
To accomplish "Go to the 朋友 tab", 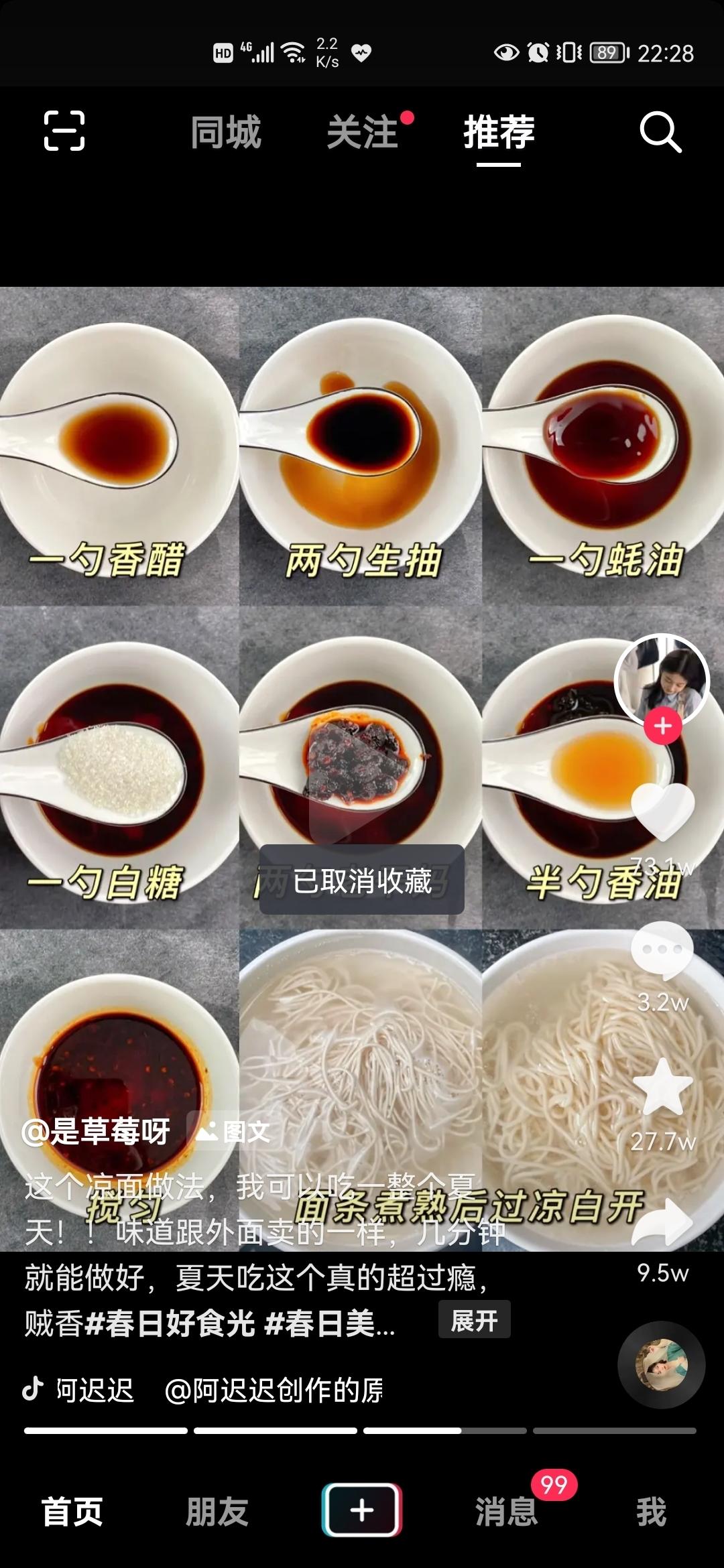I will click(x=217, y=1512).
